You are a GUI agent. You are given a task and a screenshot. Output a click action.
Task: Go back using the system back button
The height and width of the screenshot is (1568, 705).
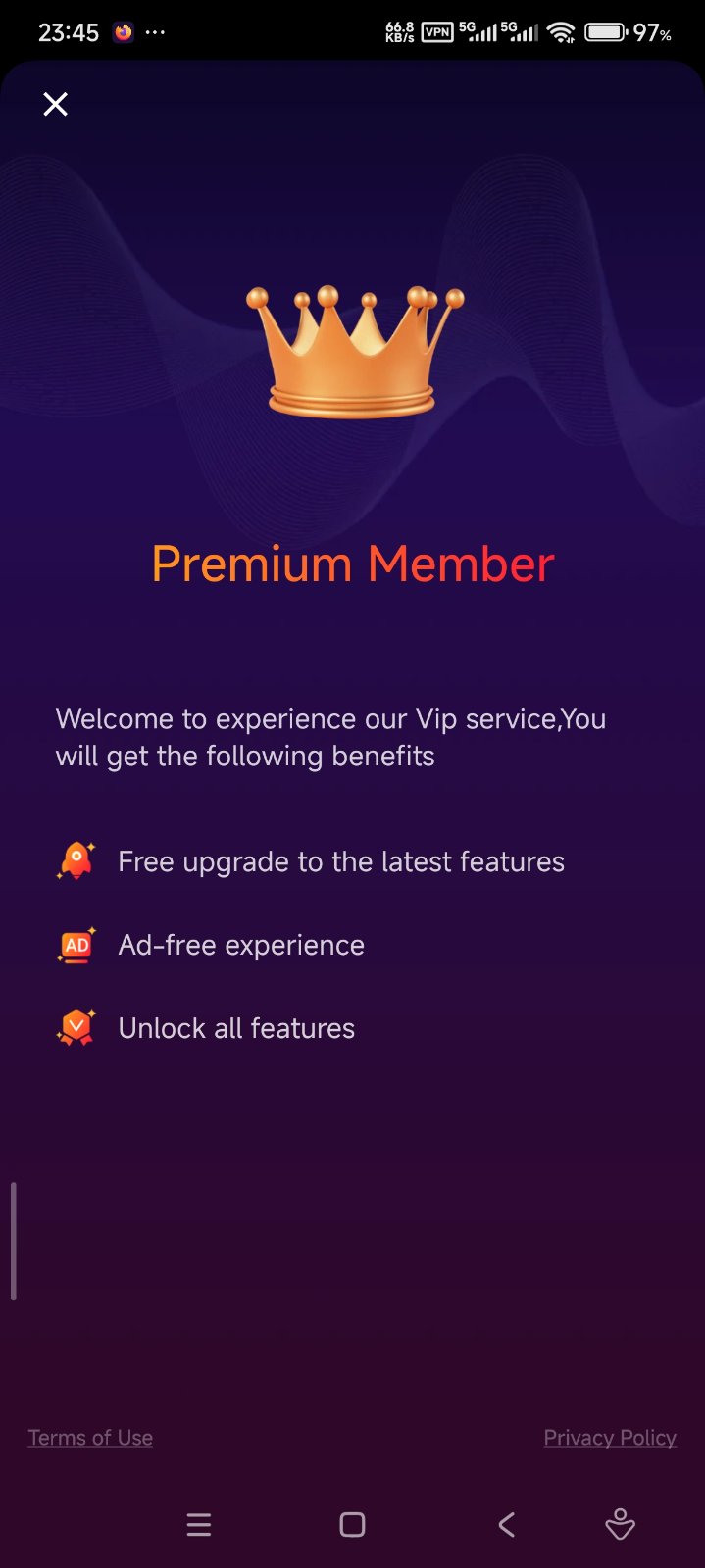tap(506, 1524)
